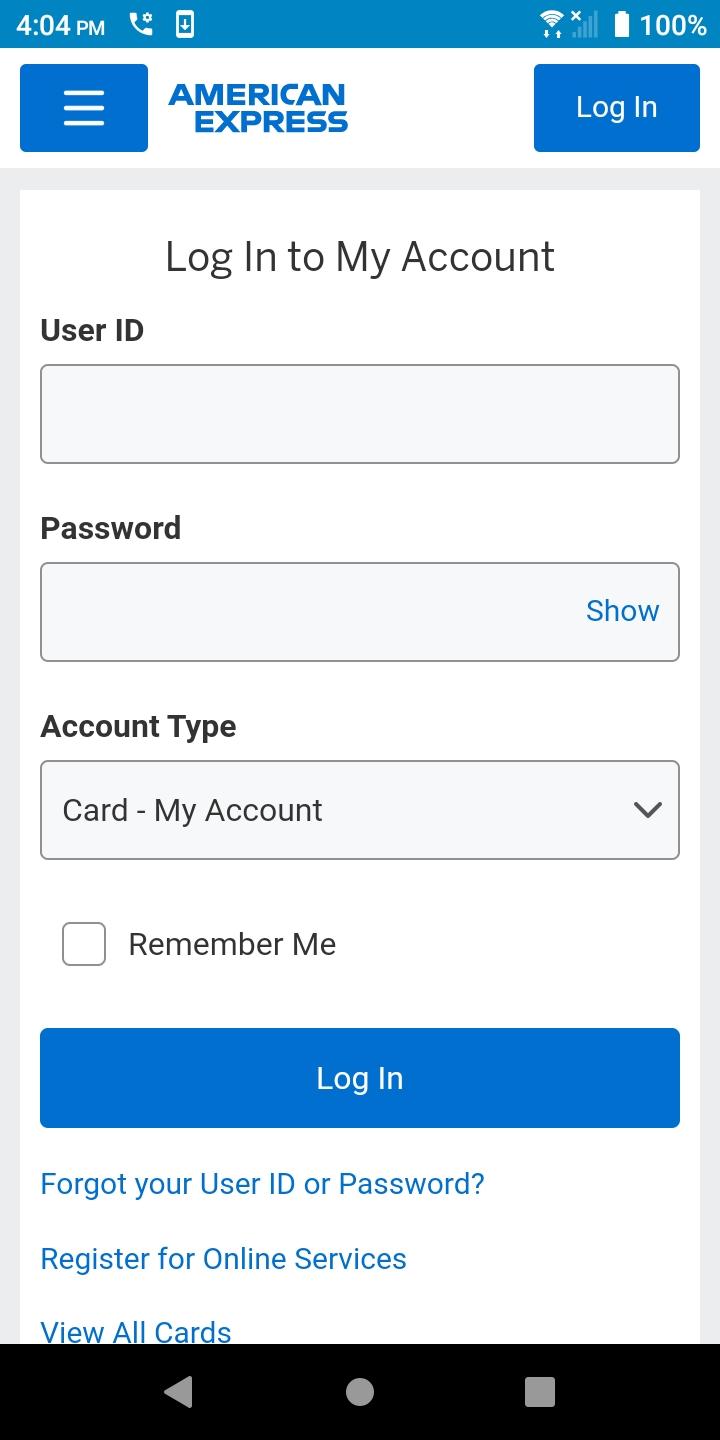Expand the Account Type dropdown
The image size is (720, 1440).
[360, 810]
